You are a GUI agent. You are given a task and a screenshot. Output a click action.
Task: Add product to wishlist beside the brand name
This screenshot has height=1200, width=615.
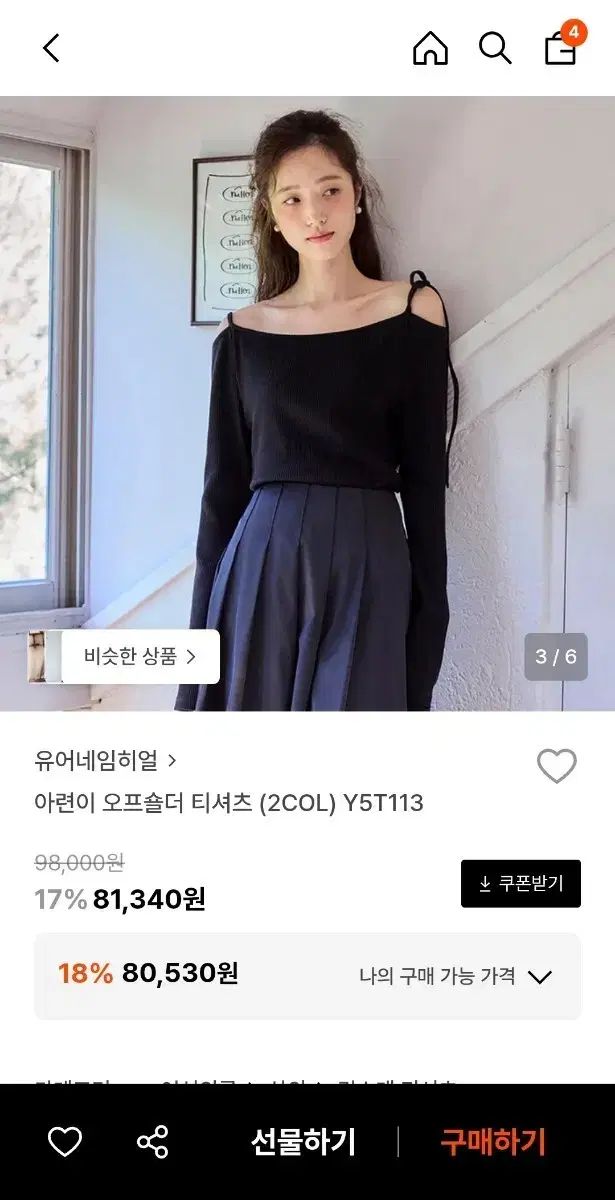tap(557, 766)
